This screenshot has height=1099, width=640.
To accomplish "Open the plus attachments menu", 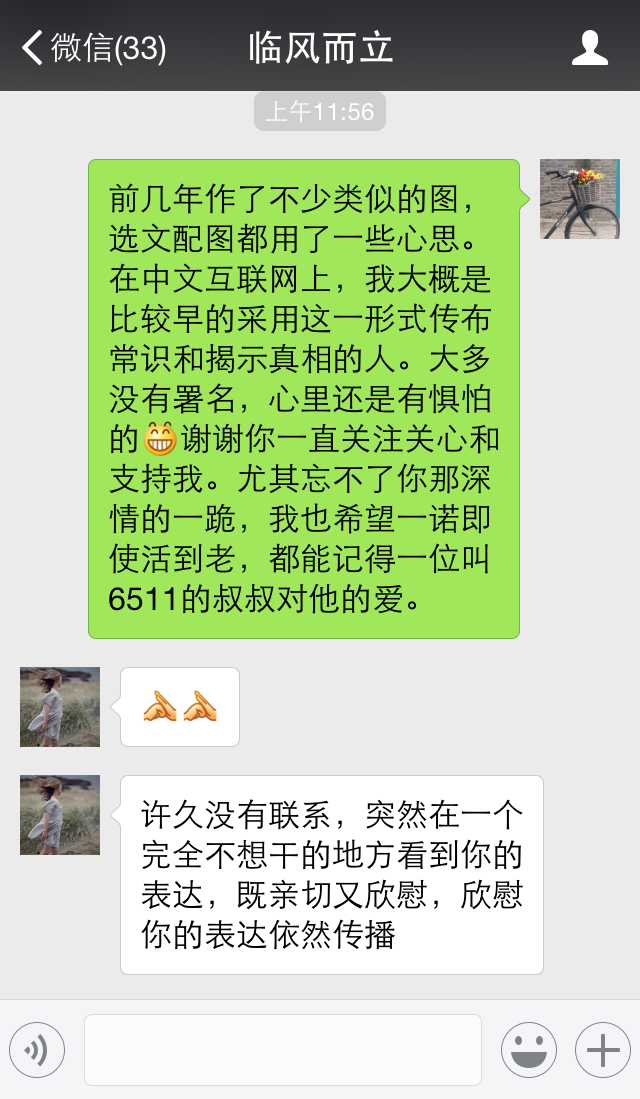I will [602, 1050].
